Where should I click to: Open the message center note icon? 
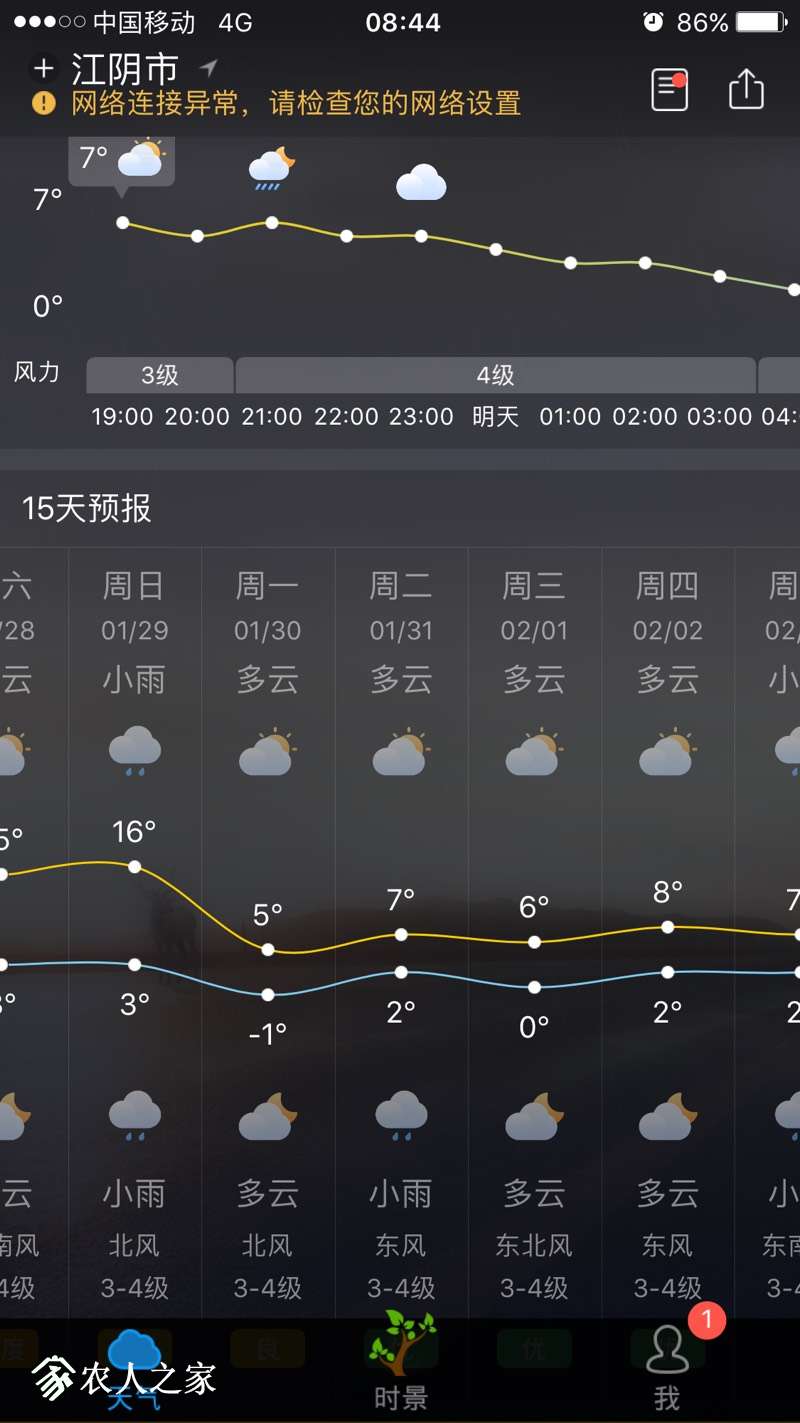[669, 90]
